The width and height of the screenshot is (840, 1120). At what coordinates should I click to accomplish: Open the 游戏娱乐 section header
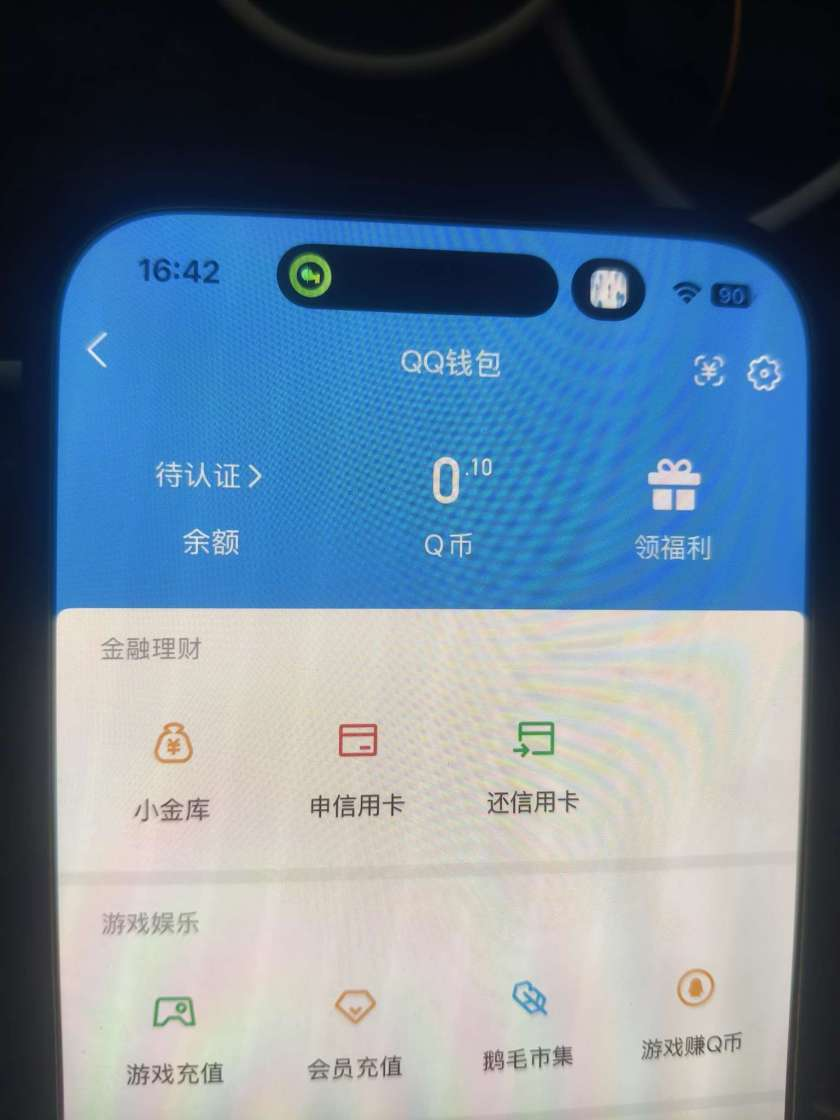click(x=147, y=924)
